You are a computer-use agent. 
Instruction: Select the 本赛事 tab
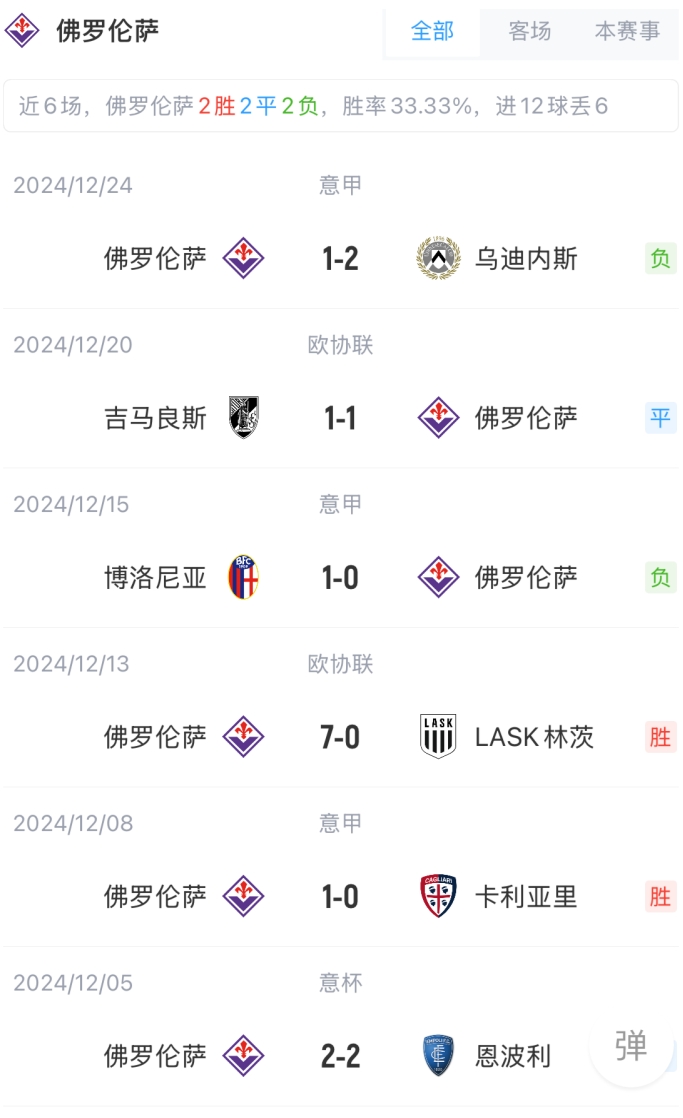pyautogui.click(x=627, y=32)
